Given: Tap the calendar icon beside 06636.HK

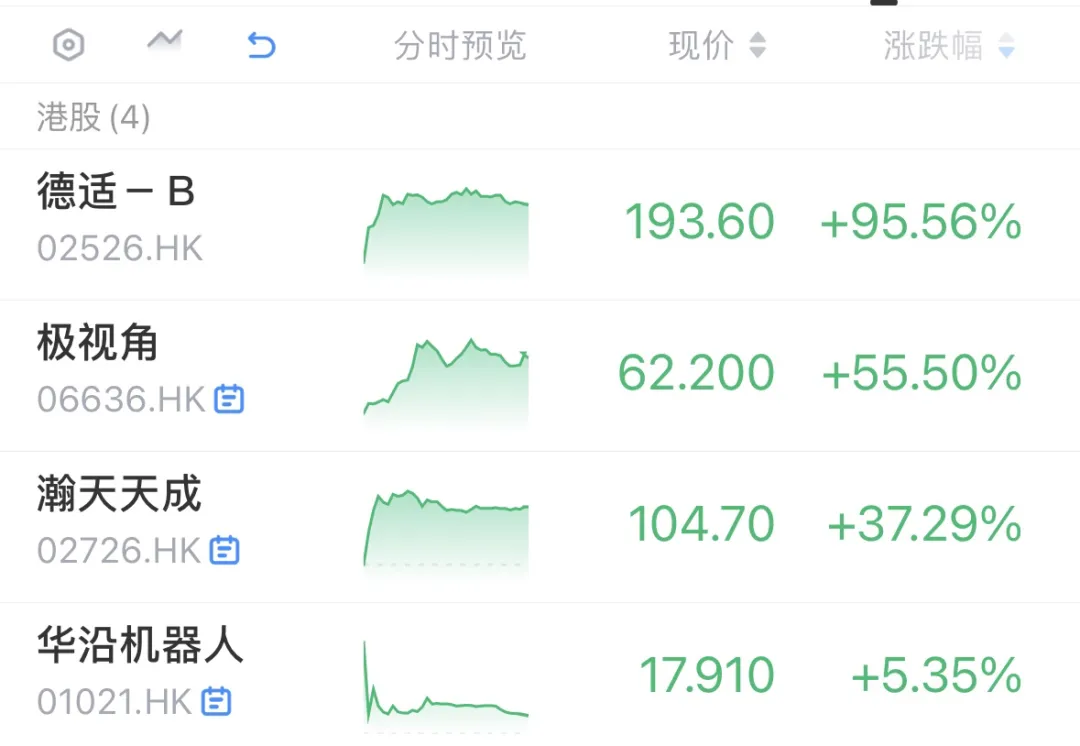Looking at the screenshot, I should [229, 400].
